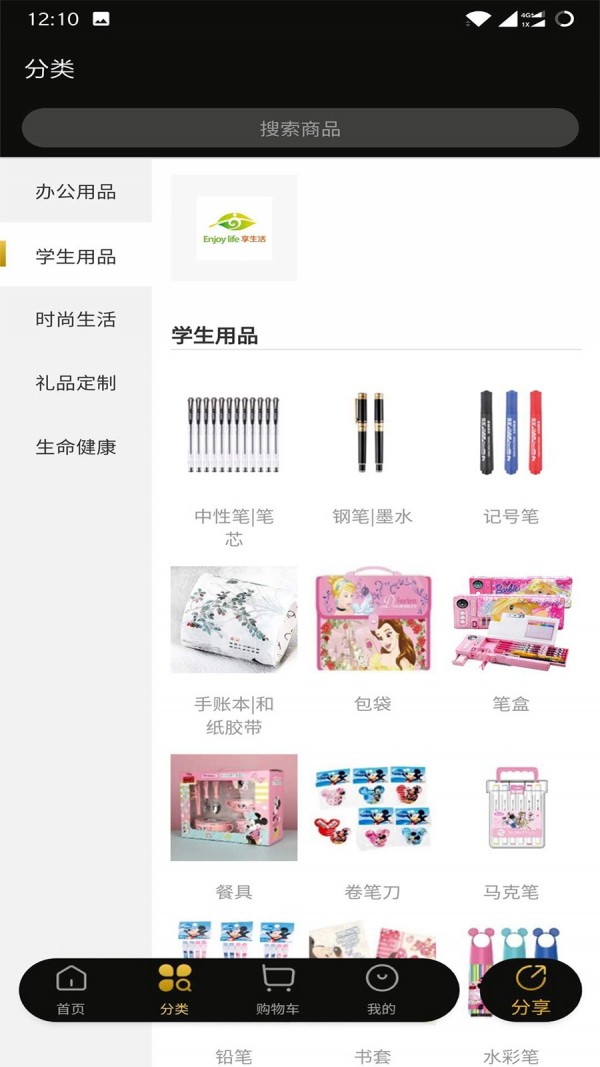
Task: Open the 礼品定制 category
Action: (76, 383)
